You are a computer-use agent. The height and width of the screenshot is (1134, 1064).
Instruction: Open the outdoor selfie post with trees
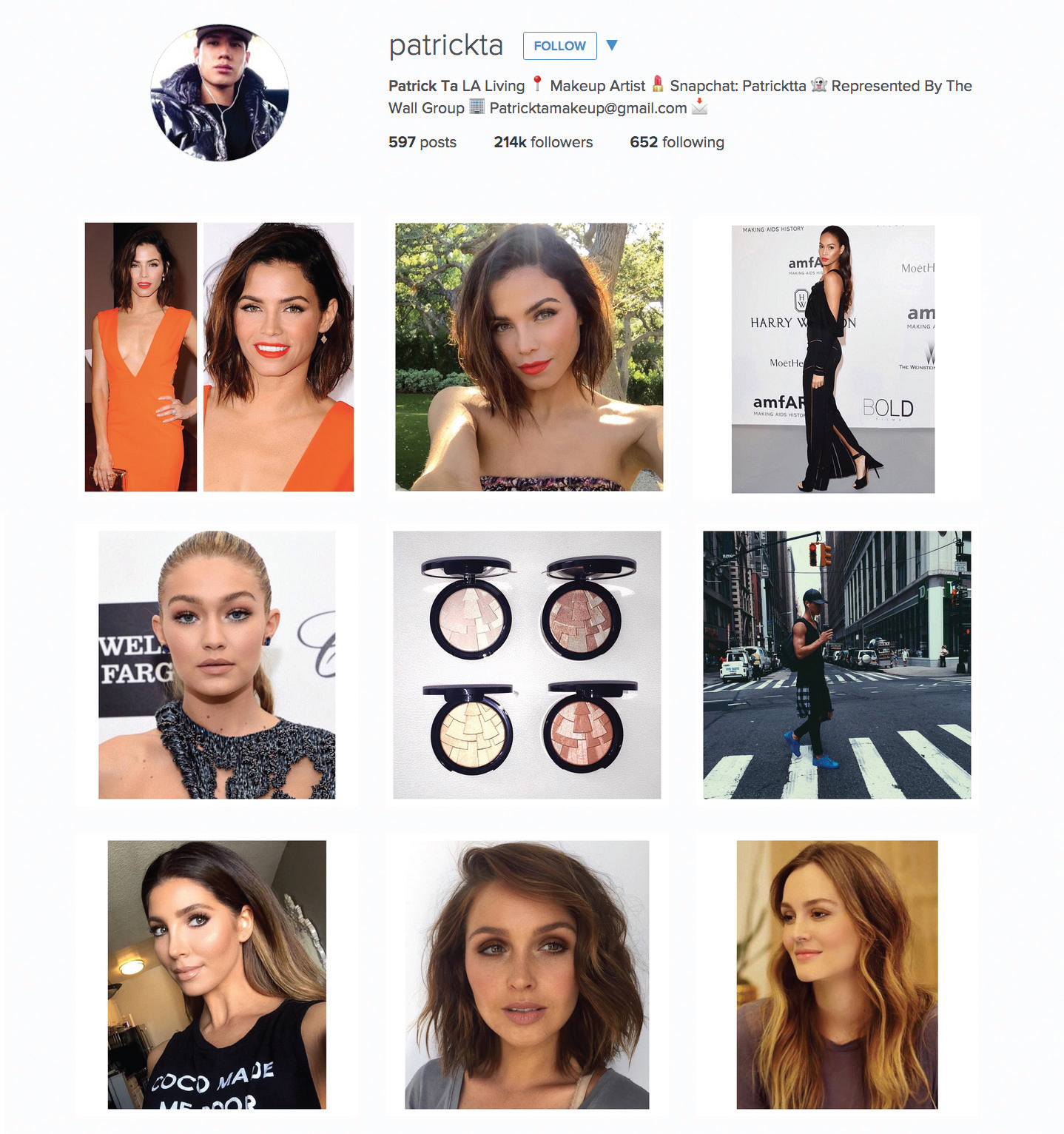[x=529, y=357]
